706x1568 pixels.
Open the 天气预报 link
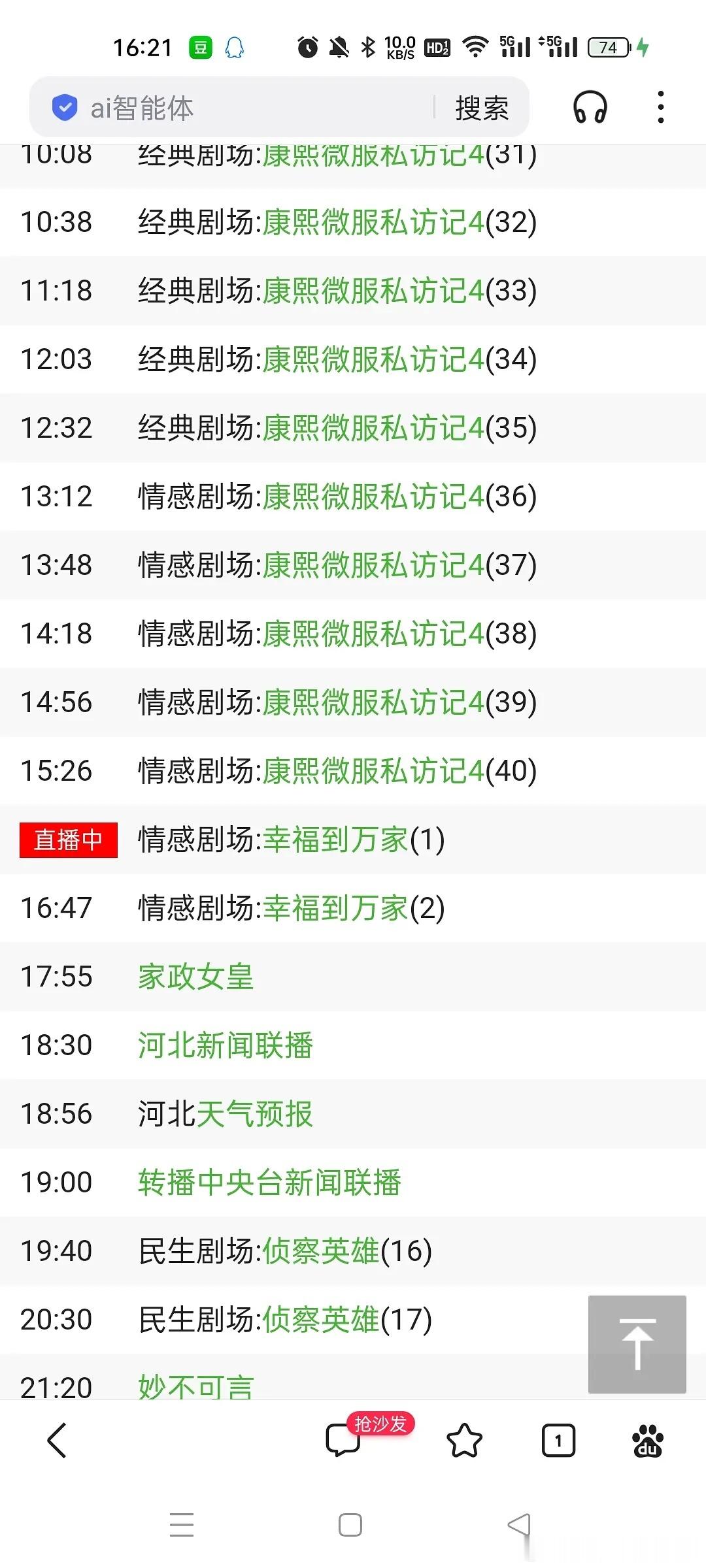tap(254, 1114)
